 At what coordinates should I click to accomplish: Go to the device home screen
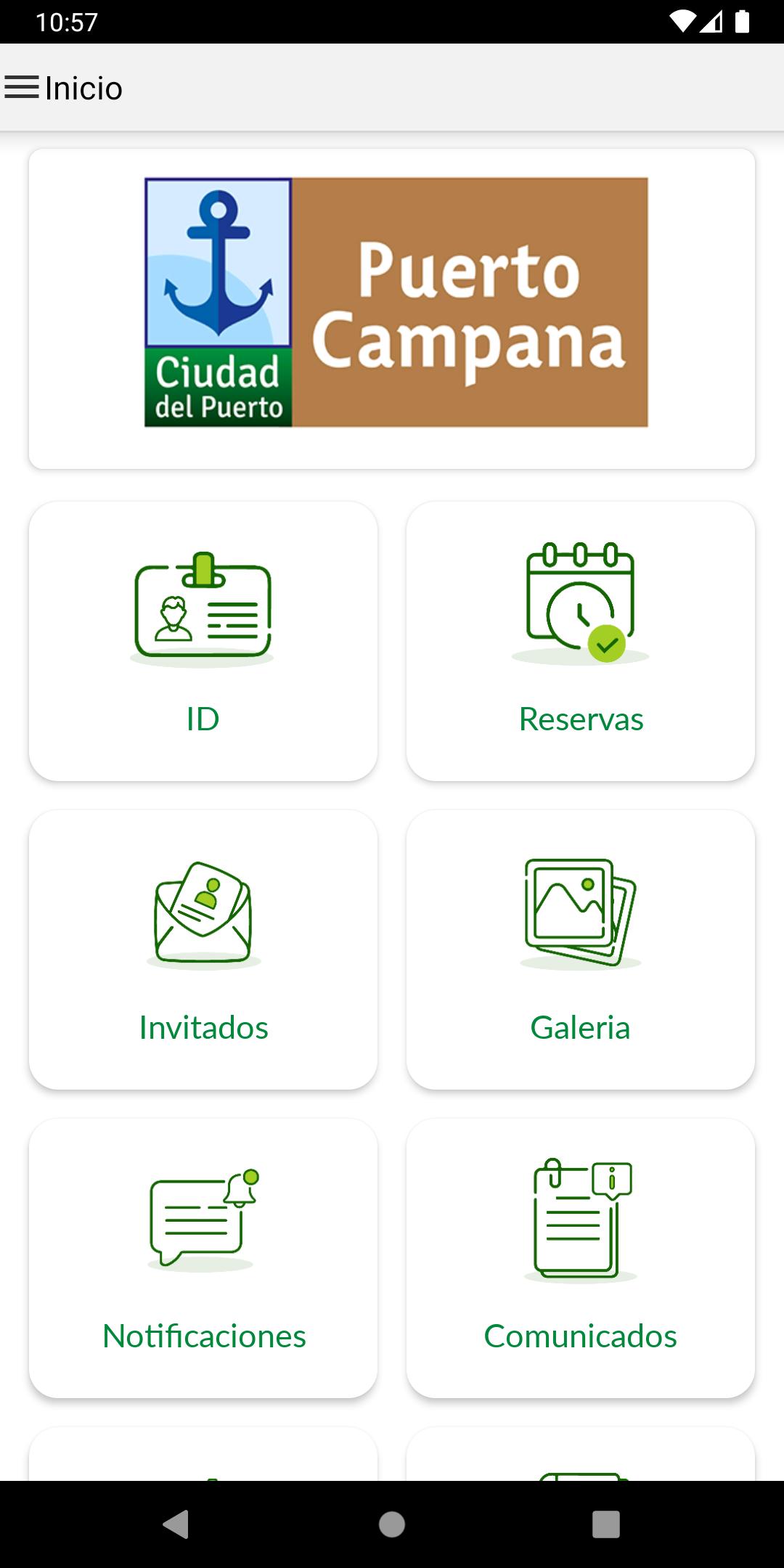tap(392, 1524)
